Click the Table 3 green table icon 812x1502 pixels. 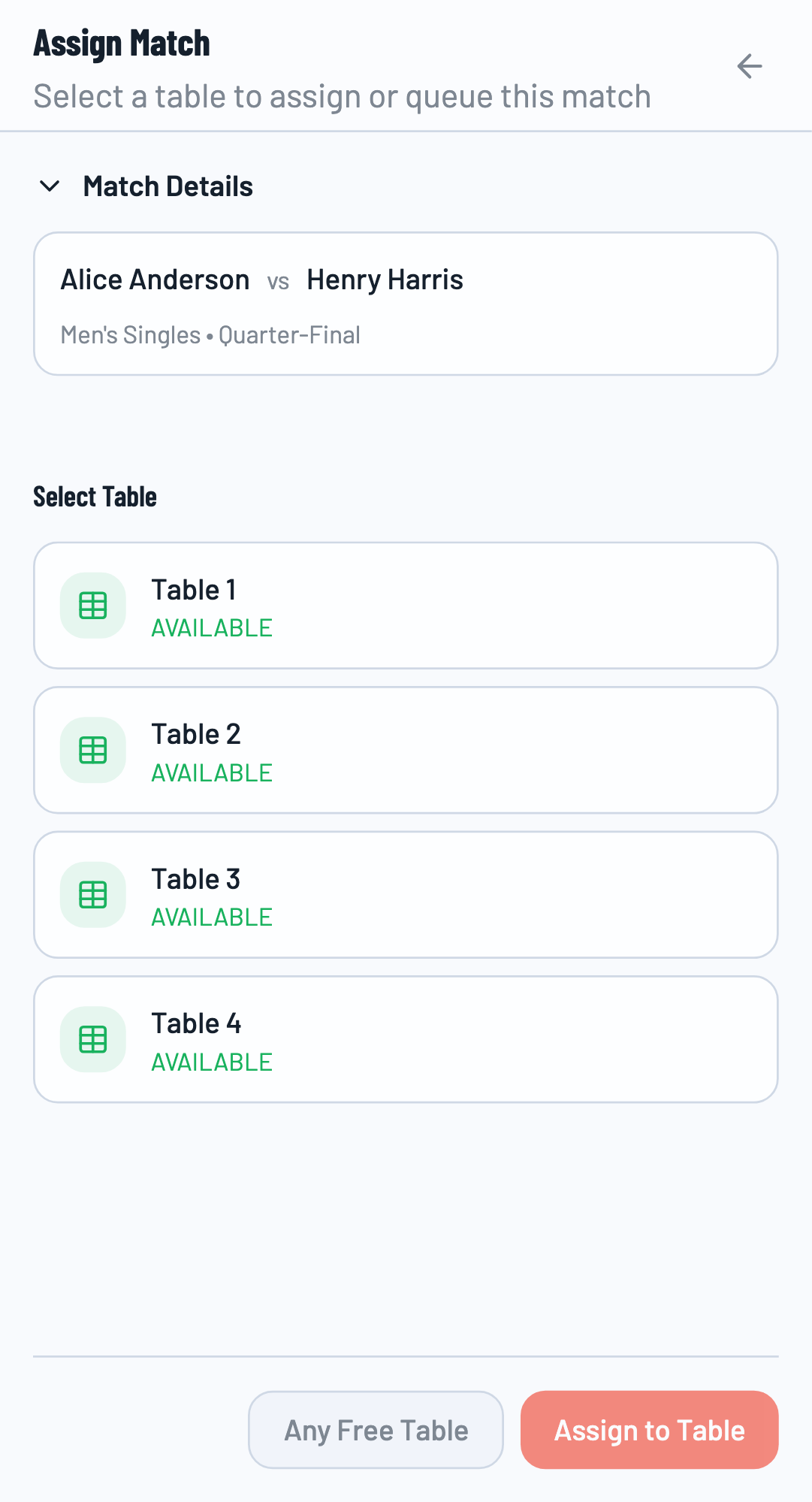(92, 894)
